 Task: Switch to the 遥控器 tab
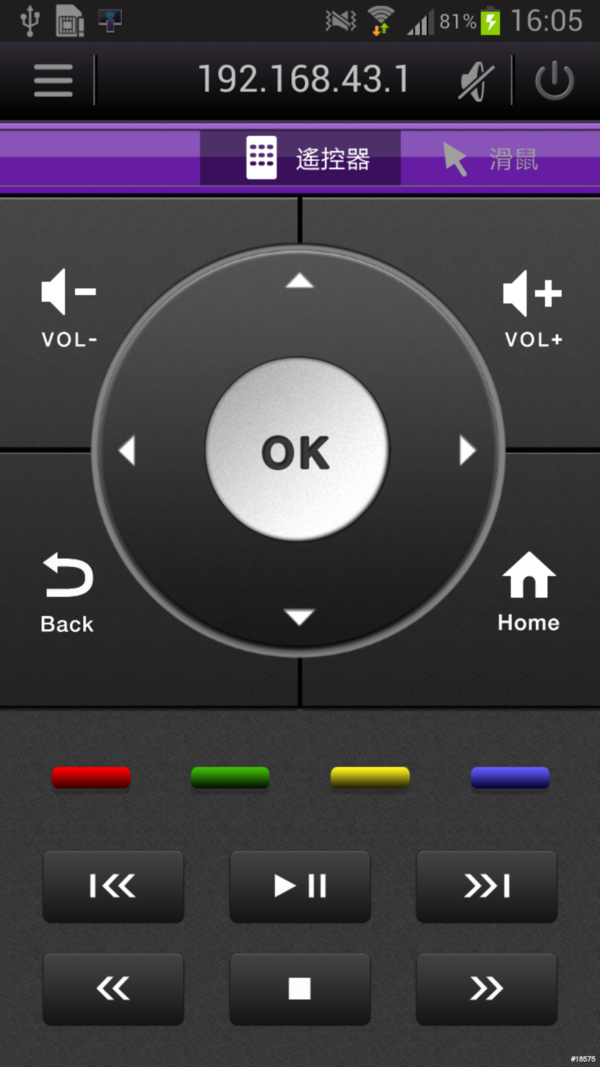point(301,158)
